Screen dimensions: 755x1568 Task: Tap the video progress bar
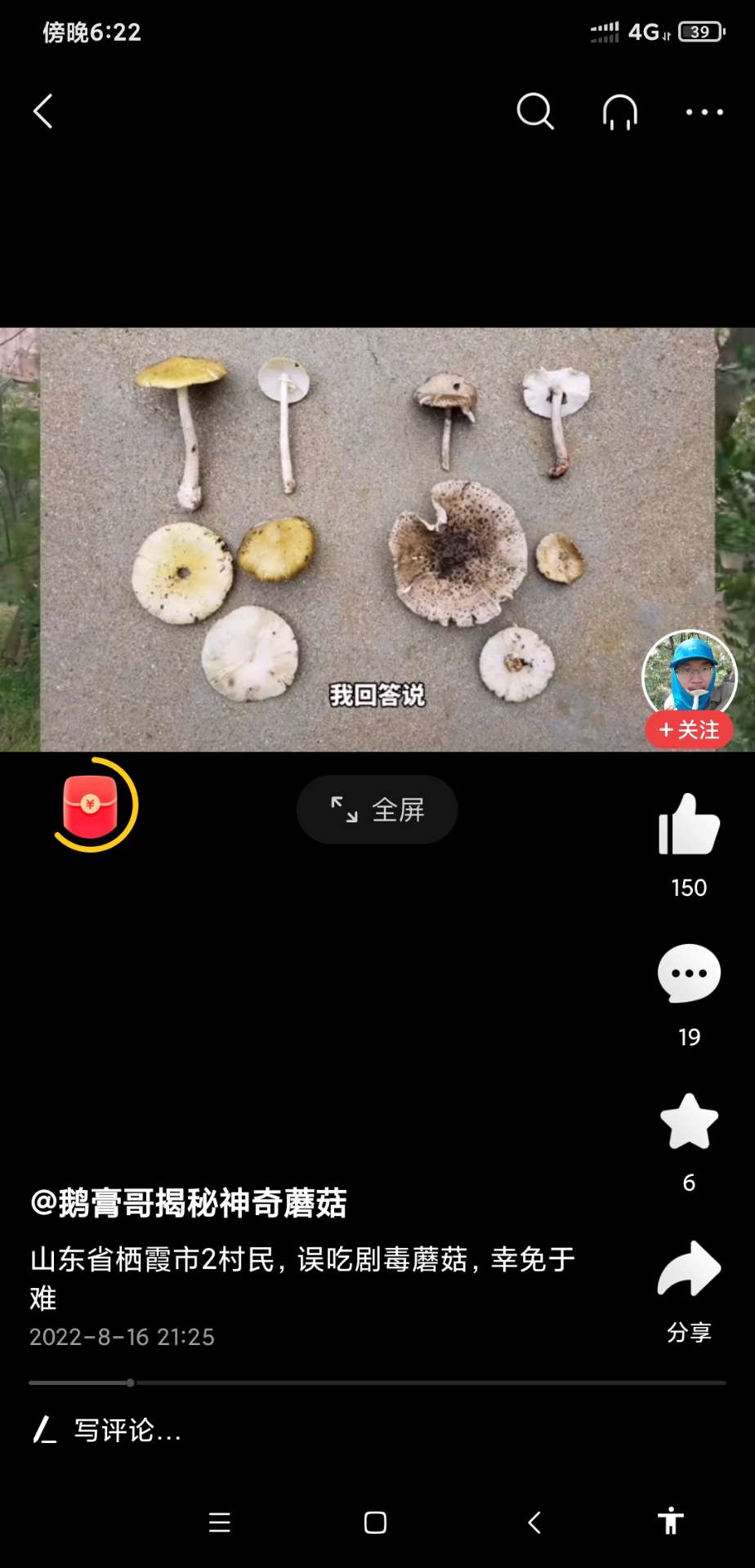click(x=377, y=1383)
